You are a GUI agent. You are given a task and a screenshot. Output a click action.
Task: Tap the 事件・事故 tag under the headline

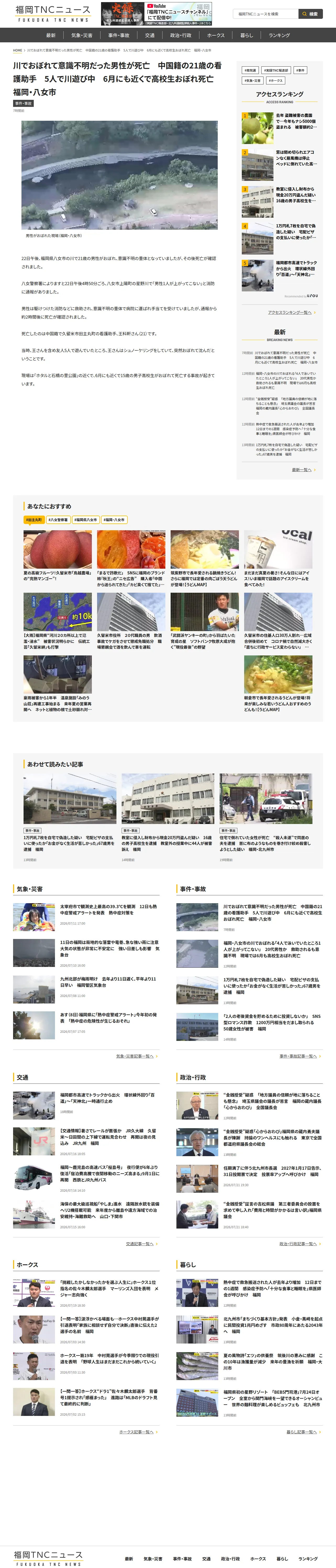[x=23, y=103]
